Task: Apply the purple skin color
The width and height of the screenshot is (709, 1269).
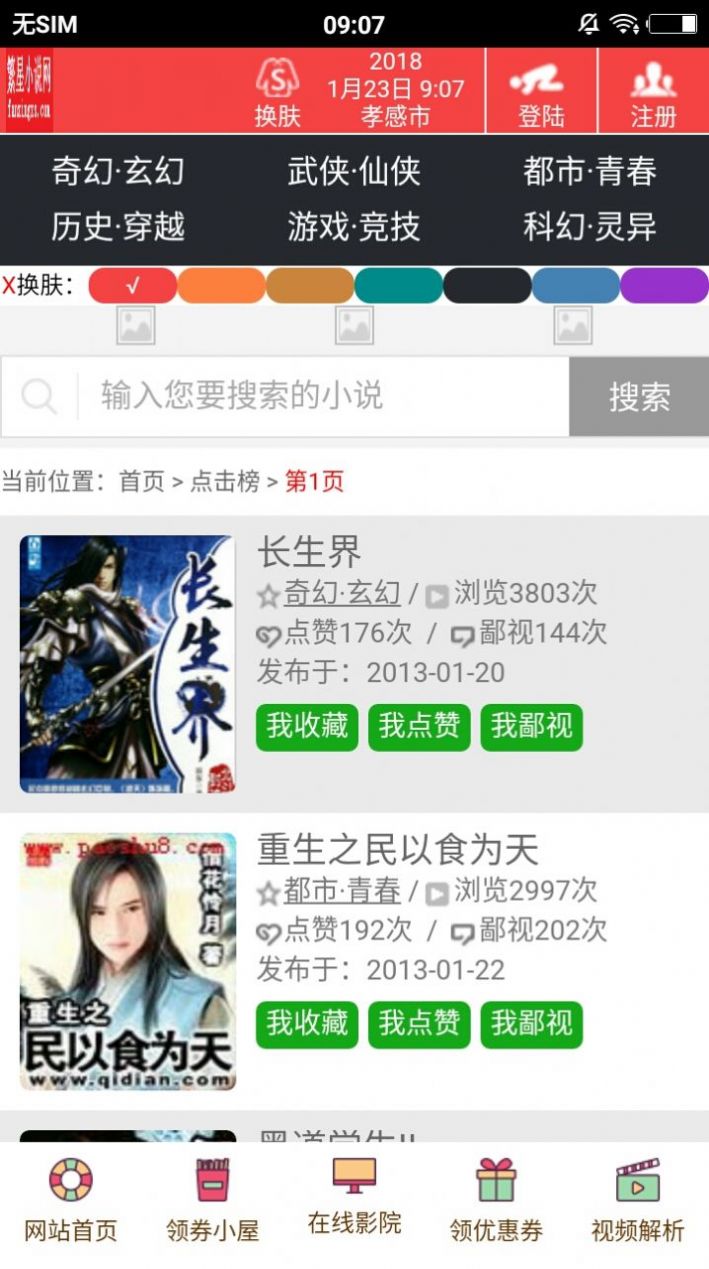Action: 664,286
